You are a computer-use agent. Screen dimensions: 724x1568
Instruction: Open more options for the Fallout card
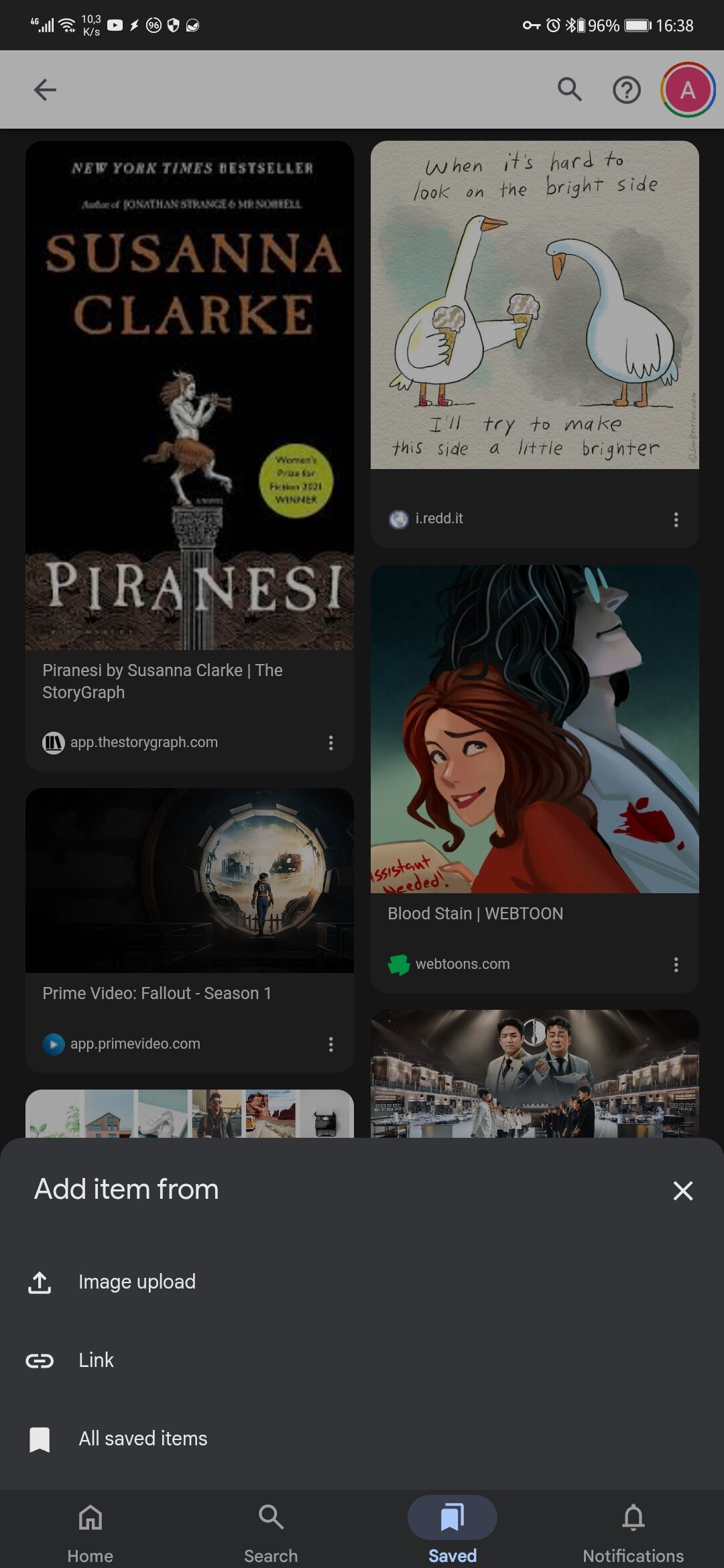point(330,1044)
